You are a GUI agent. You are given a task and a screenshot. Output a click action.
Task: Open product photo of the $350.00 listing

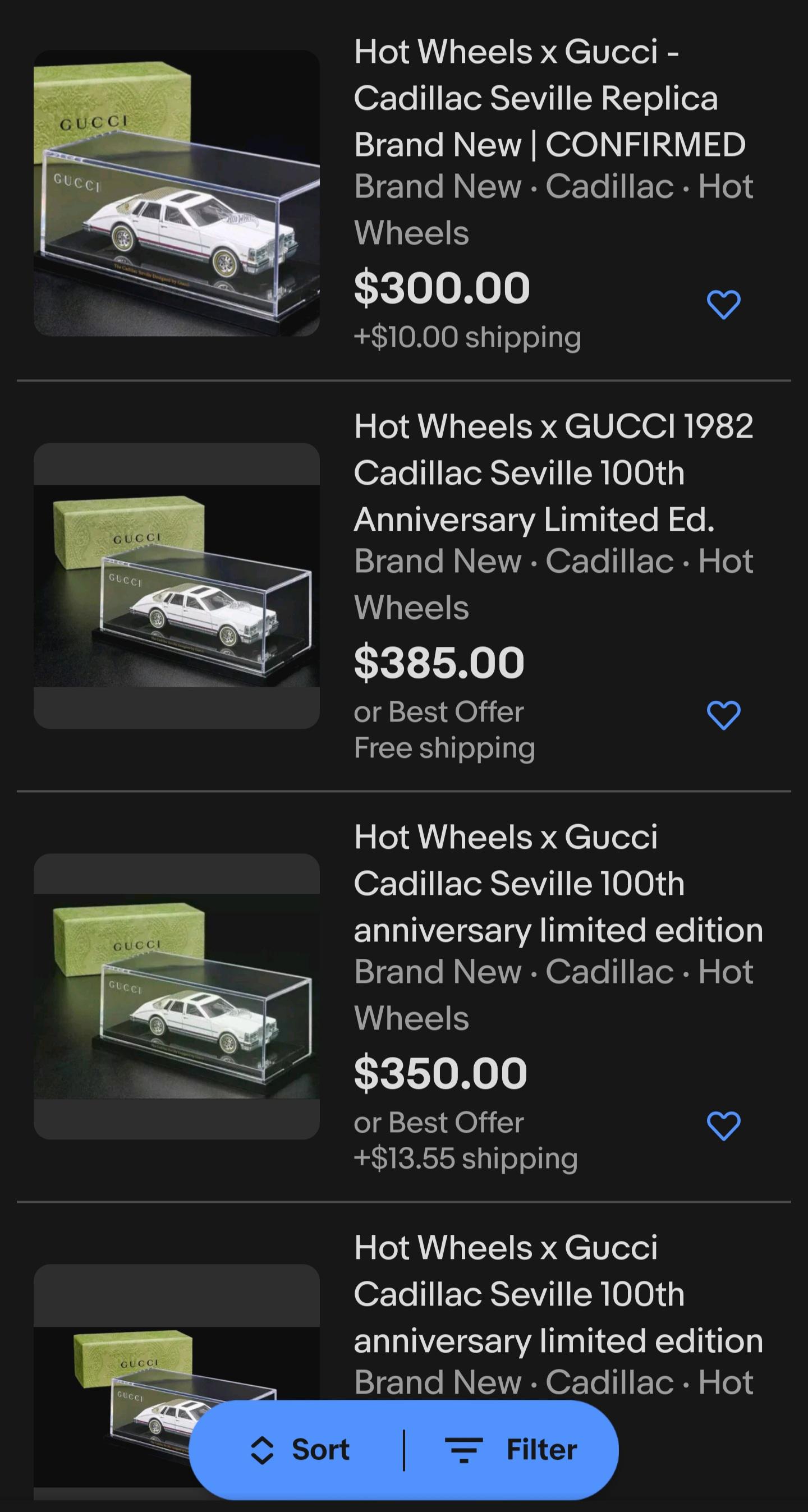[x=176, y=996]
